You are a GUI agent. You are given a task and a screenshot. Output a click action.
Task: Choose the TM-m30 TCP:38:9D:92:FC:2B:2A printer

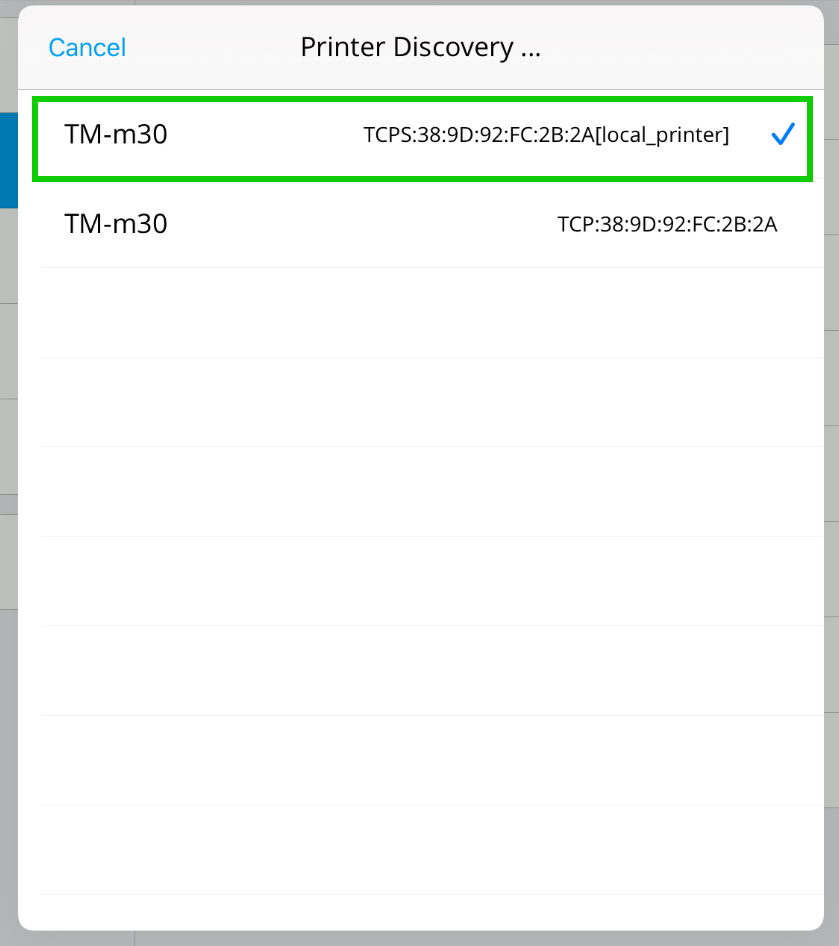coord(421,225)
